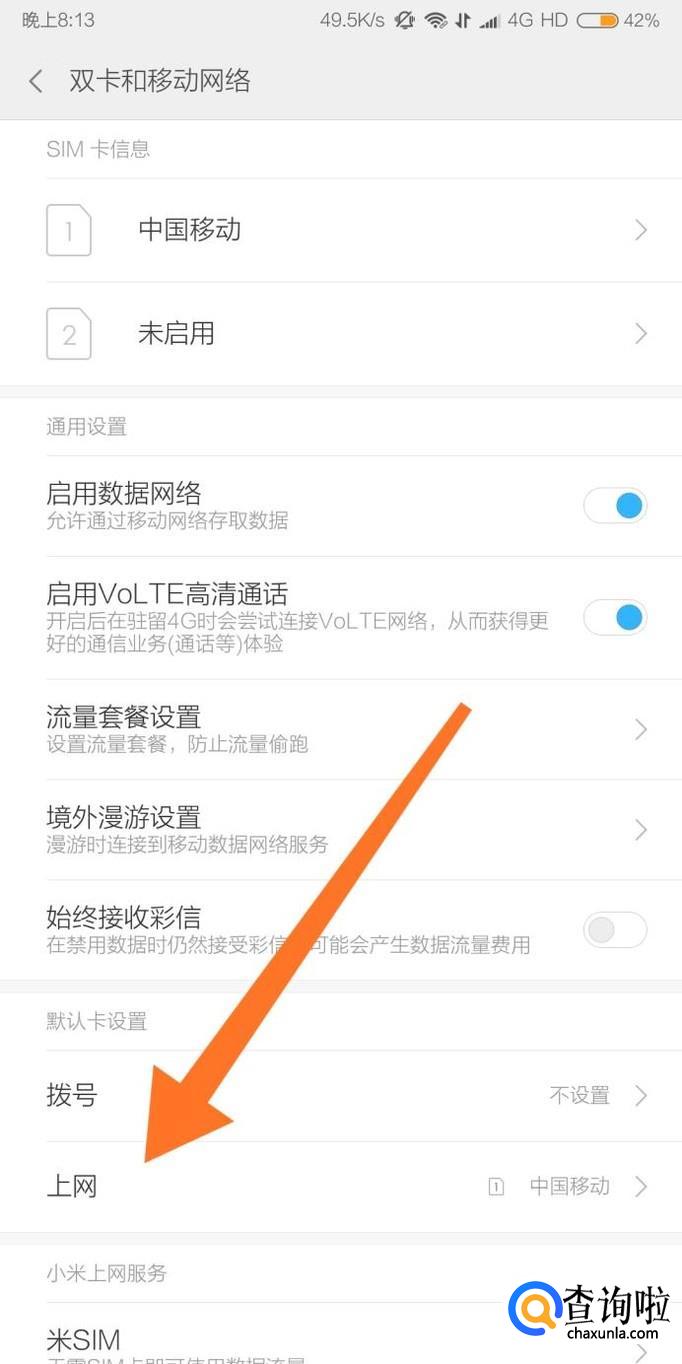Open 拨号 default card setting
This screenshot has height=1364, width=682.
coord(341,1096)
